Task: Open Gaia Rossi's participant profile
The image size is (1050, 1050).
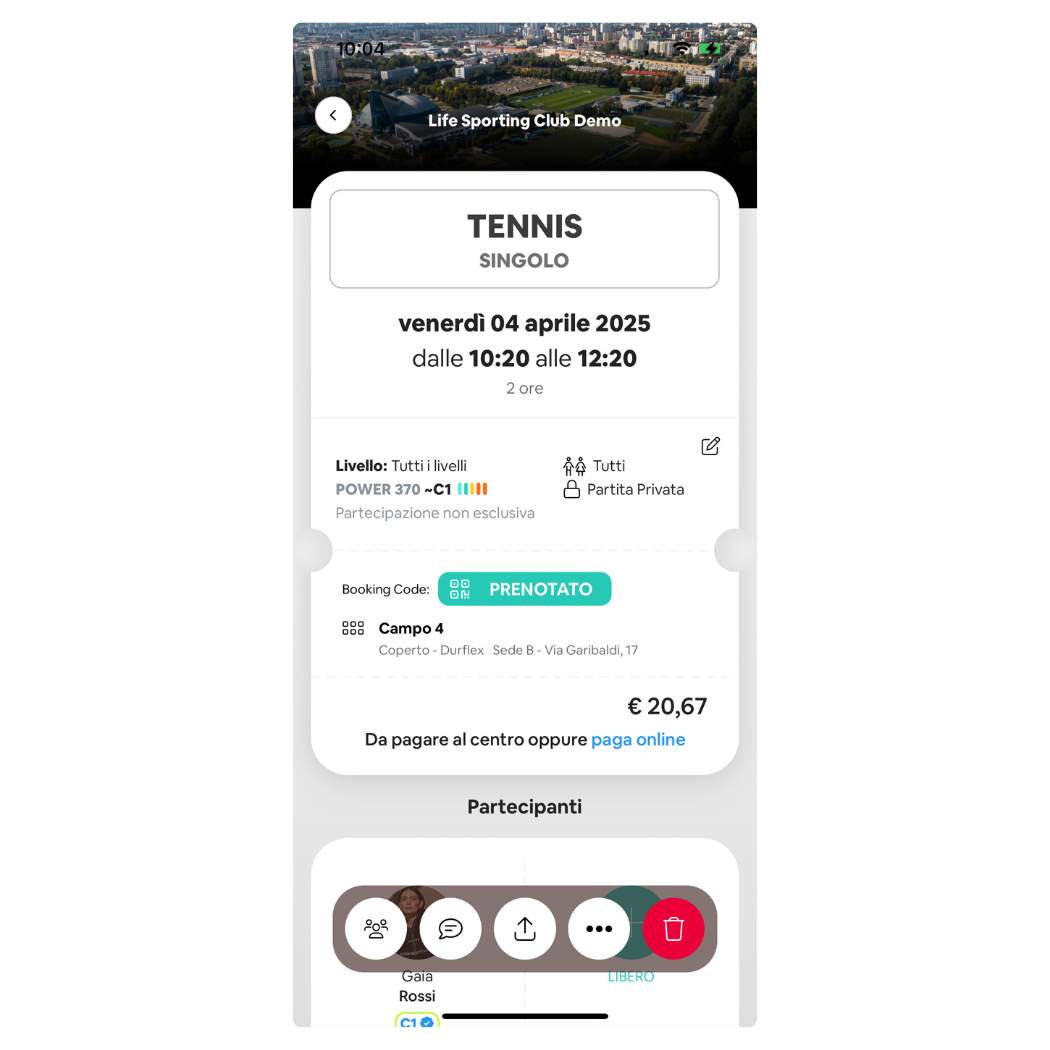Action: pos(417,986)
